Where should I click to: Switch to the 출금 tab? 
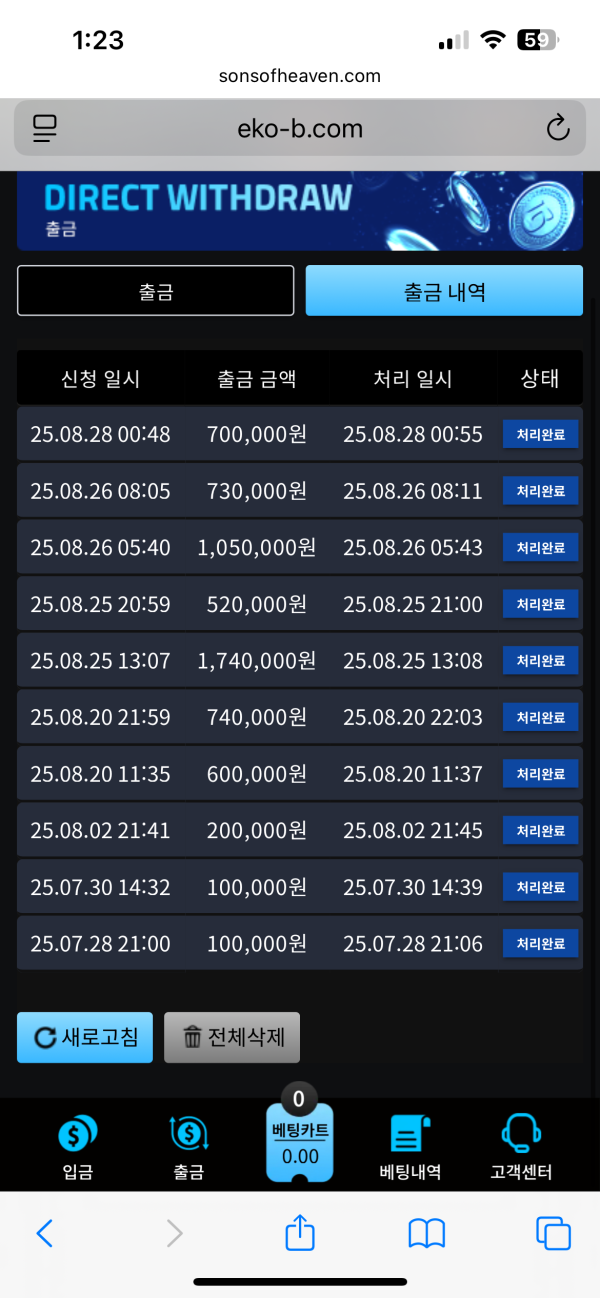click(155, 291)
